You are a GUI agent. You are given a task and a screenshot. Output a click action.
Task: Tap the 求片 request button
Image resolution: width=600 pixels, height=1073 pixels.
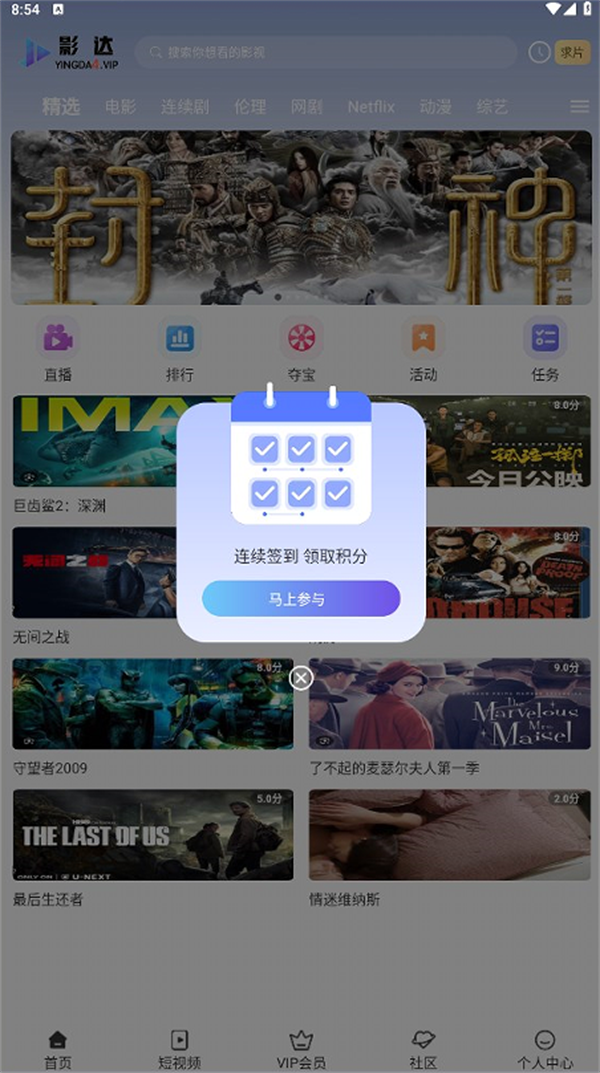[571, 52]
